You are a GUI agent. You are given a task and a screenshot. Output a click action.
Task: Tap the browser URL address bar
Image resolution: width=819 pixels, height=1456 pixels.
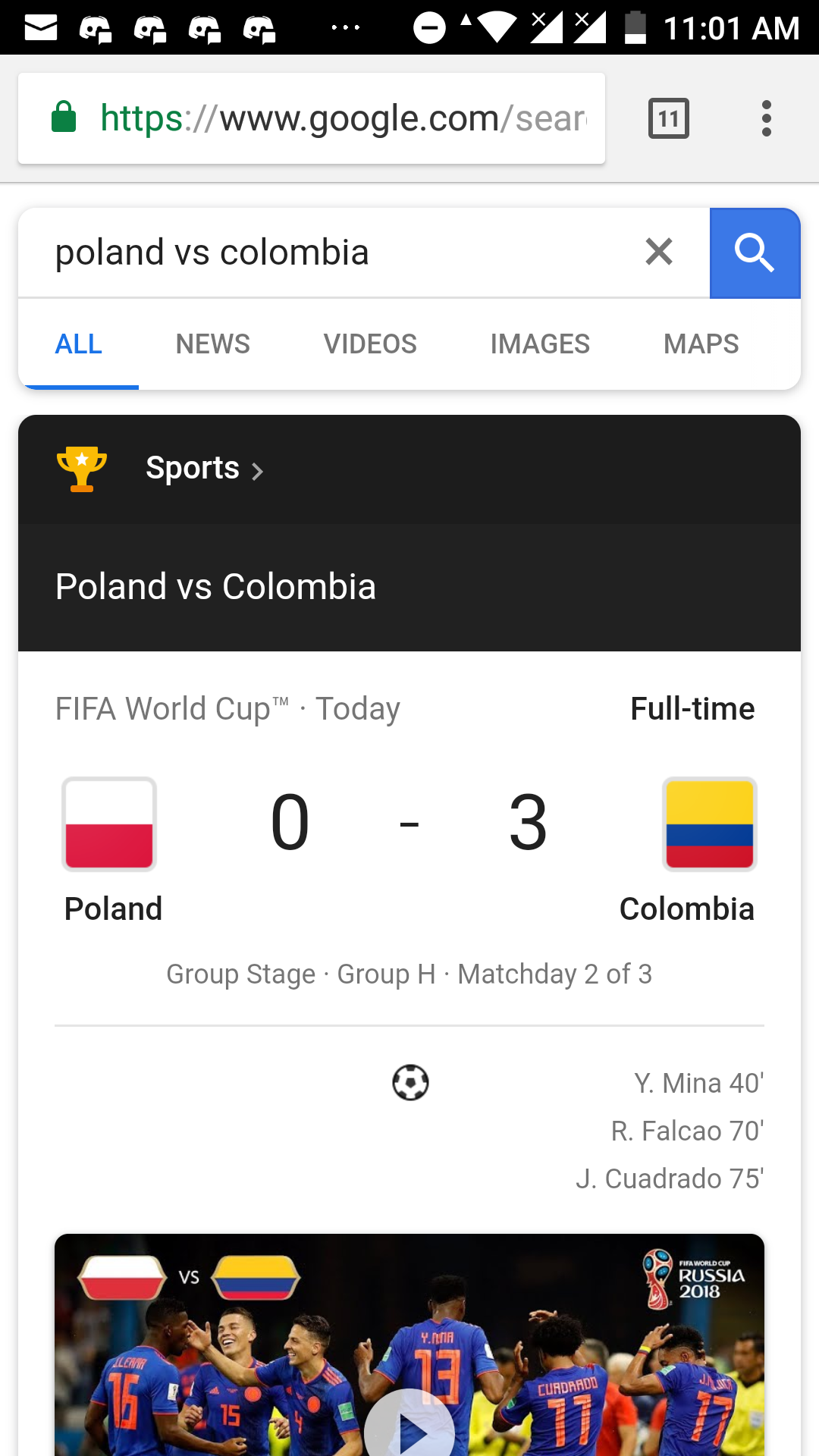311,118
